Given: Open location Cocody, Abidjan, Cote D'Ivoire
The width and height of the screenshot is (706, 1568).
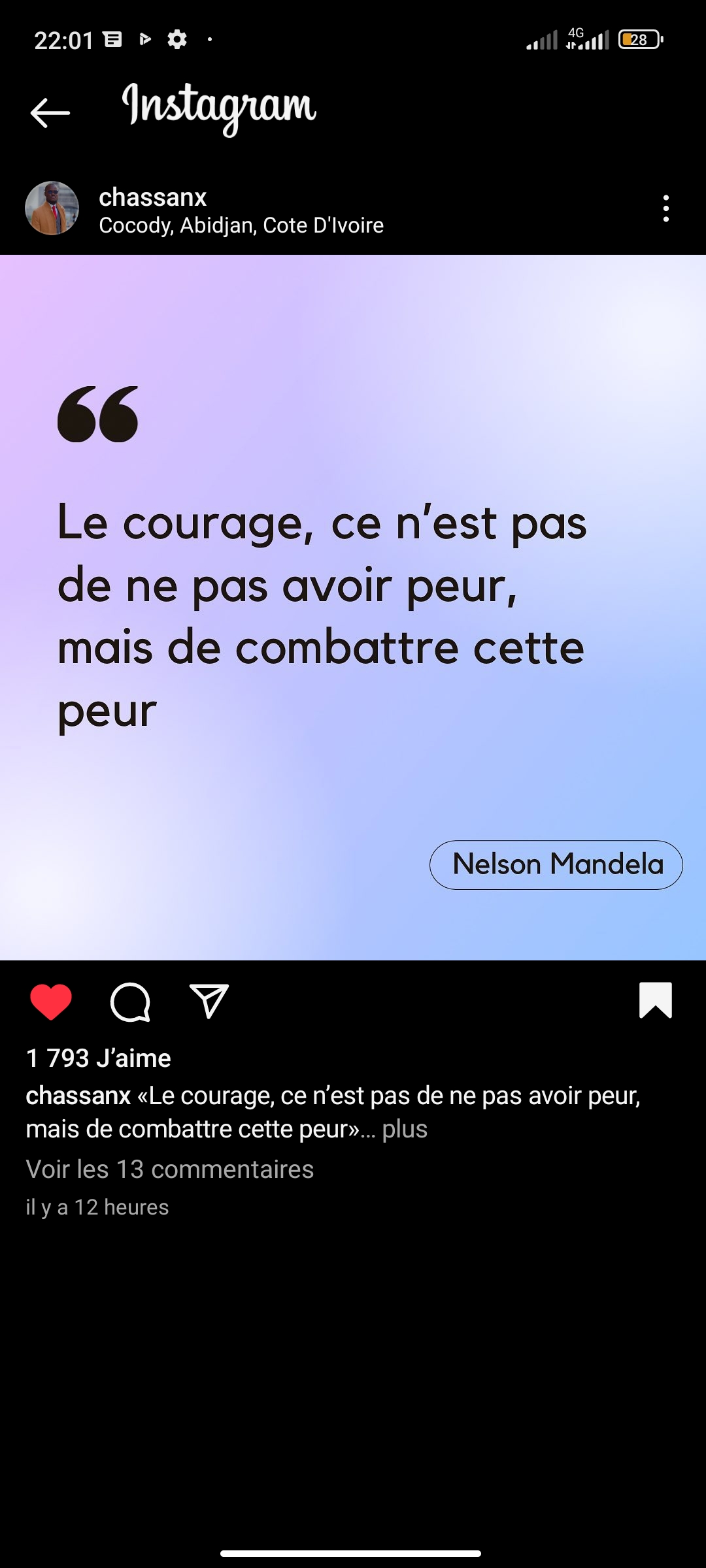Looking at the screenshot, I should pos(241,225).
